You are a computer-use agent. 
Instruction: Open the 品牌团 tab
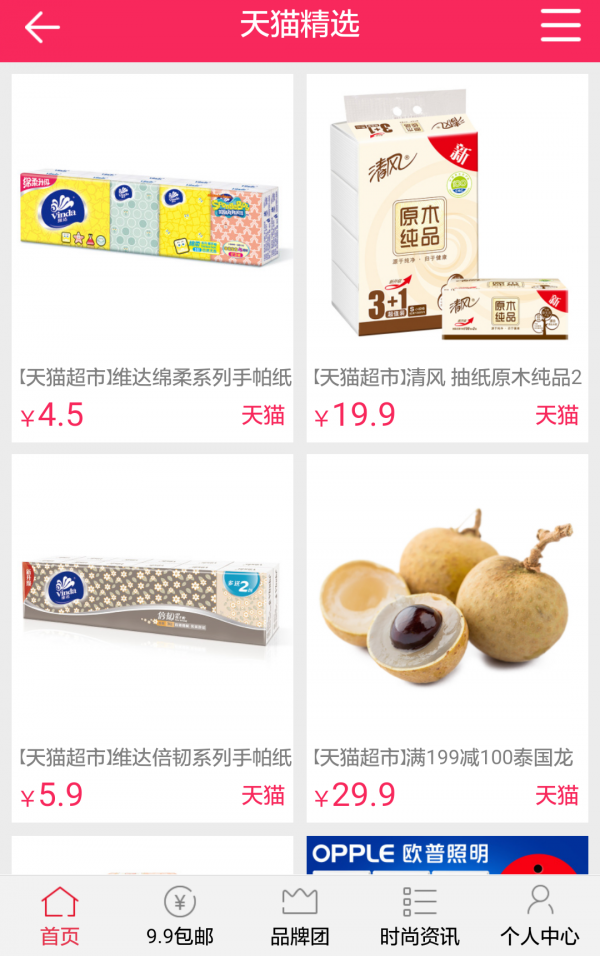pos(300,916)
